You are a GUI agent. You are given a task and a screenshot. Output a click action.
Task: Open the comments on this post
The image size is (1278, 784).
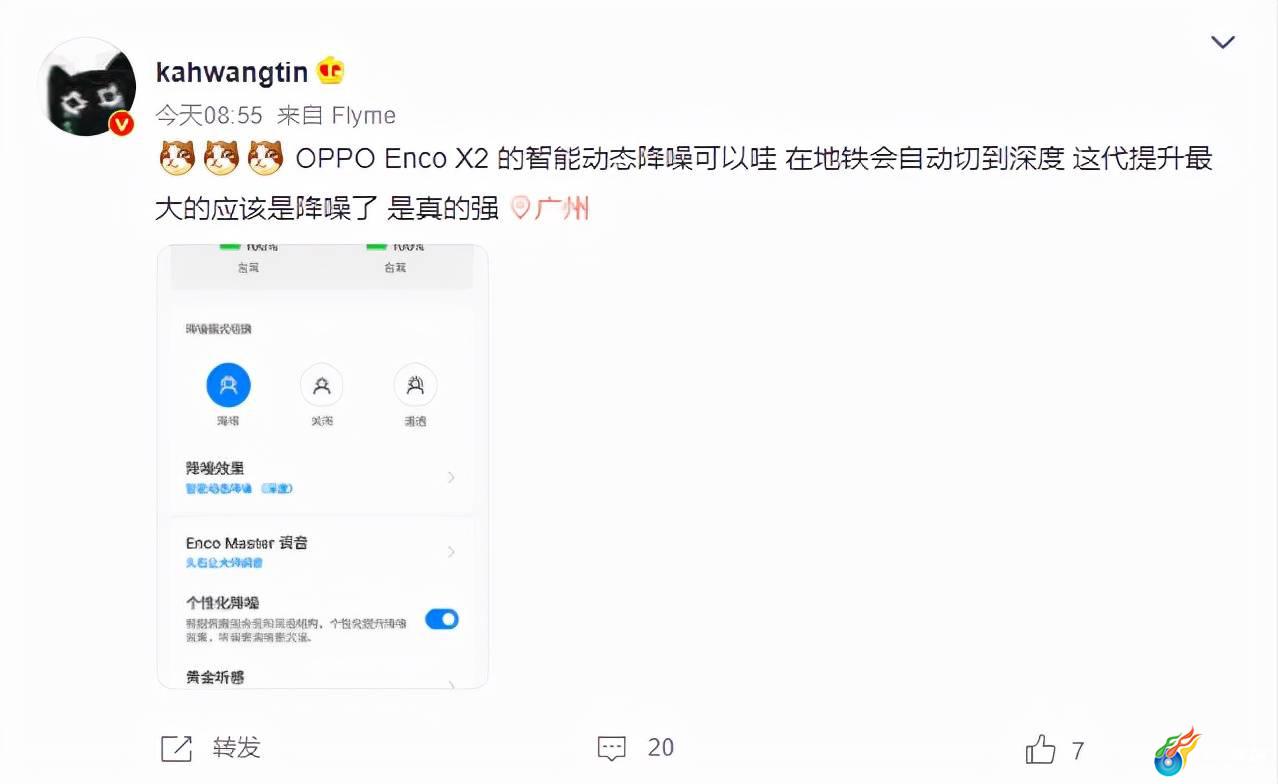635,748
